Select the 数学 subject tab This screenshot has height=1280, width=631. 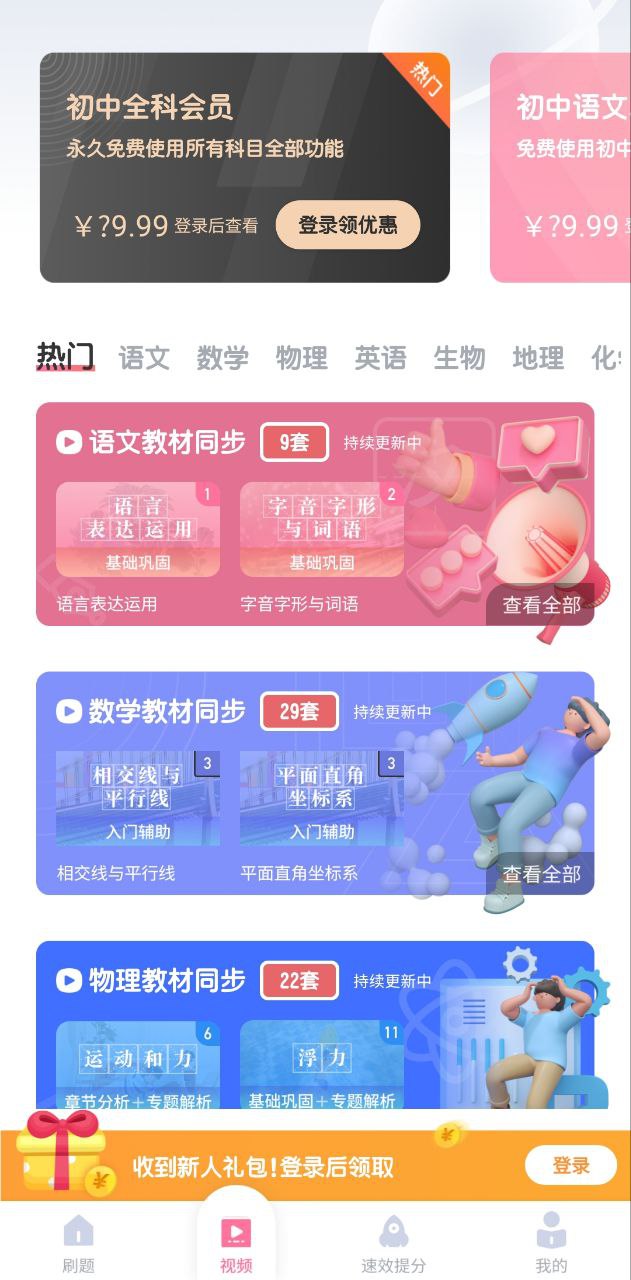coord(222,358)
